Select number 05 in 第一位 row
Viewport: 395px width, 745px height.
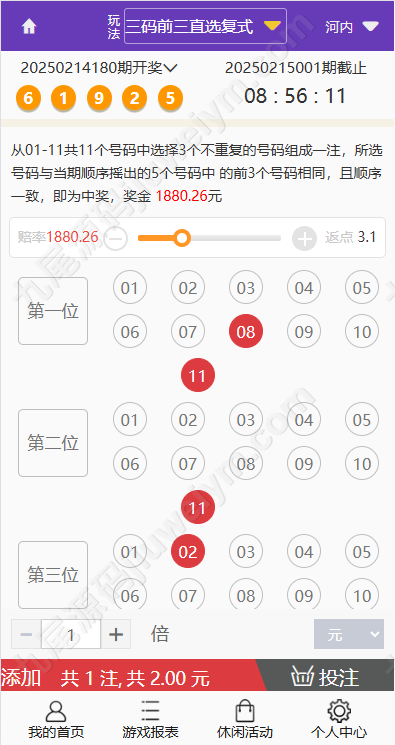(362, 288)
